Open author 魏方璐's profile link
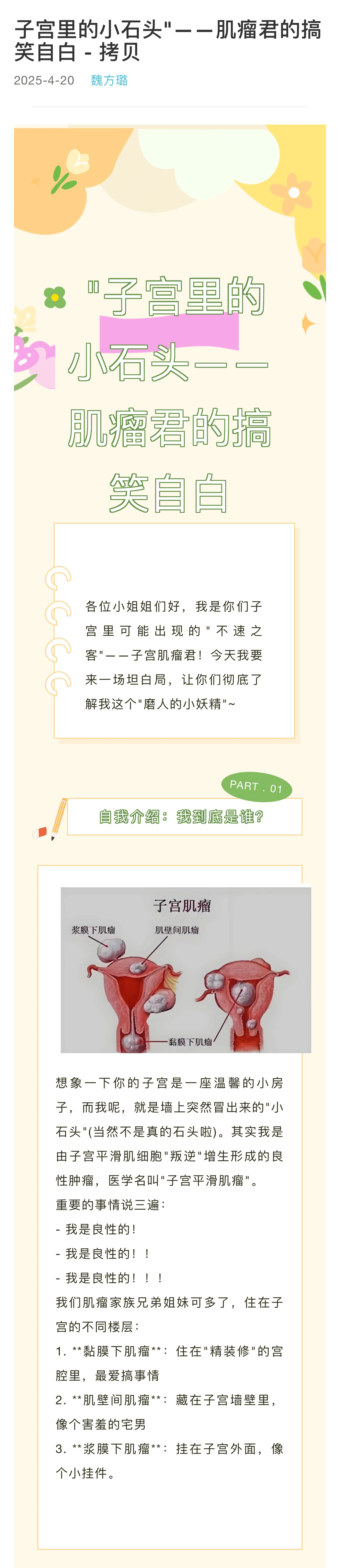This screenshot has height=1568, width=340. click(109, 80)
